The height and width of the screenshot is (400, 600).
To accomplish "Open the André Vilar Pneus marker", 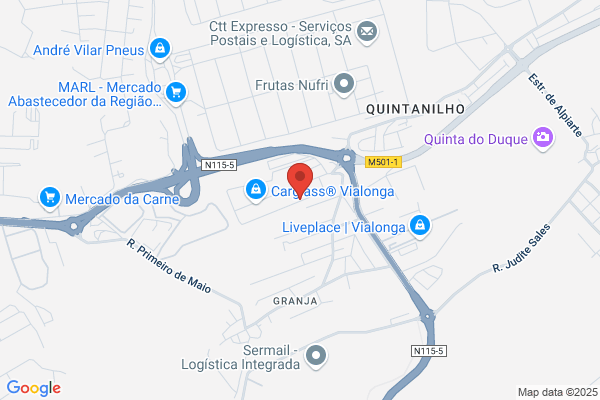I will (160, 49).
